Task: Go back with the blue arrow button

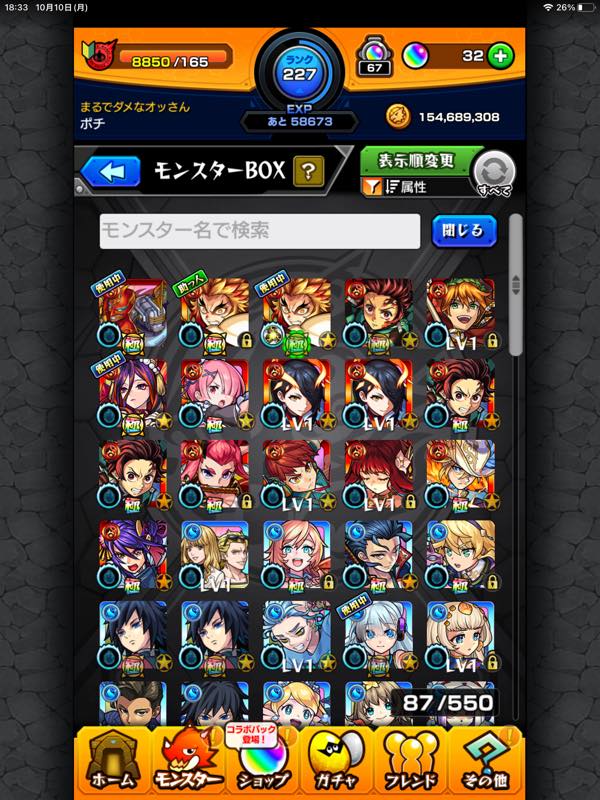Action: (111, 171)
